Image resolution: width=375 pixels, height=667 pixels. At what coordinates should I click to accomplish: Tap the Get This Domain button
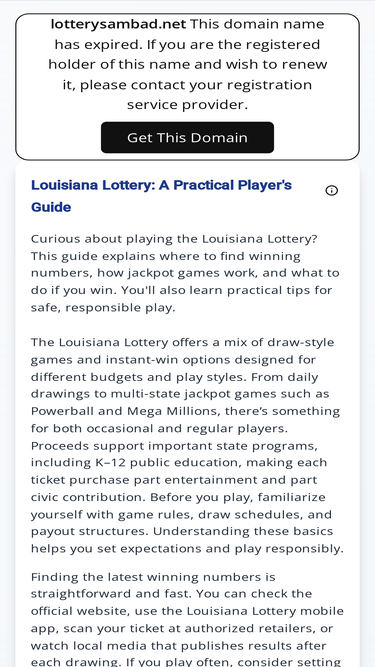[x=187, y=137]
